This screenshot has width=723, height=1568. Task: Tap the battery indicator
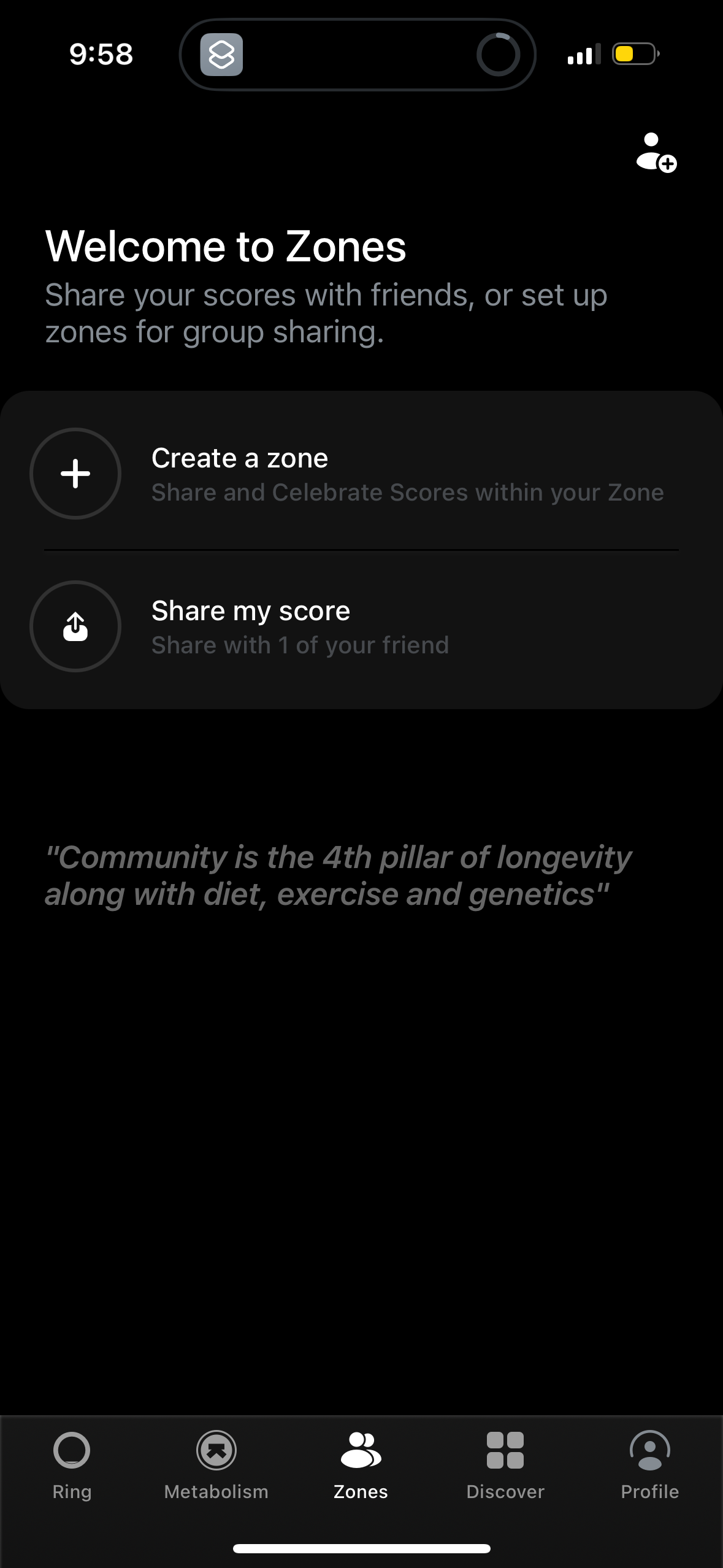635,54
